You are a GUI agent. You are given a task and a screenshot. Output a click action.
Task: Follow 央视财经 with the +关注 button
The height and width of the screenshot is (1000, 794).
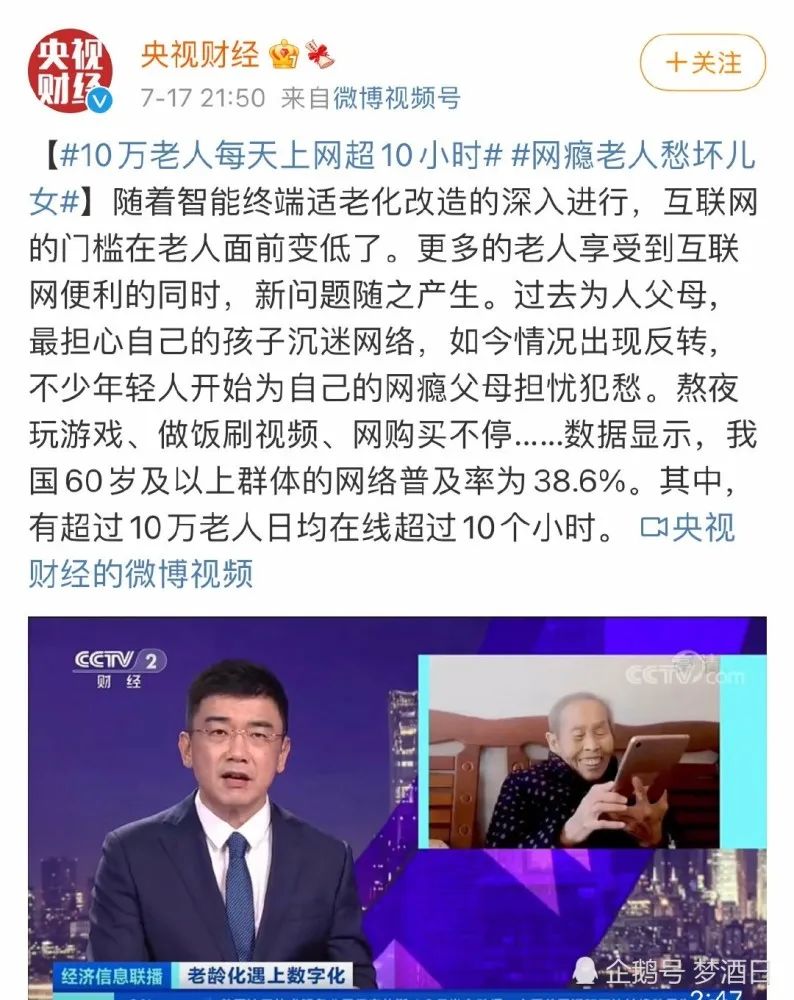(703, 62)
